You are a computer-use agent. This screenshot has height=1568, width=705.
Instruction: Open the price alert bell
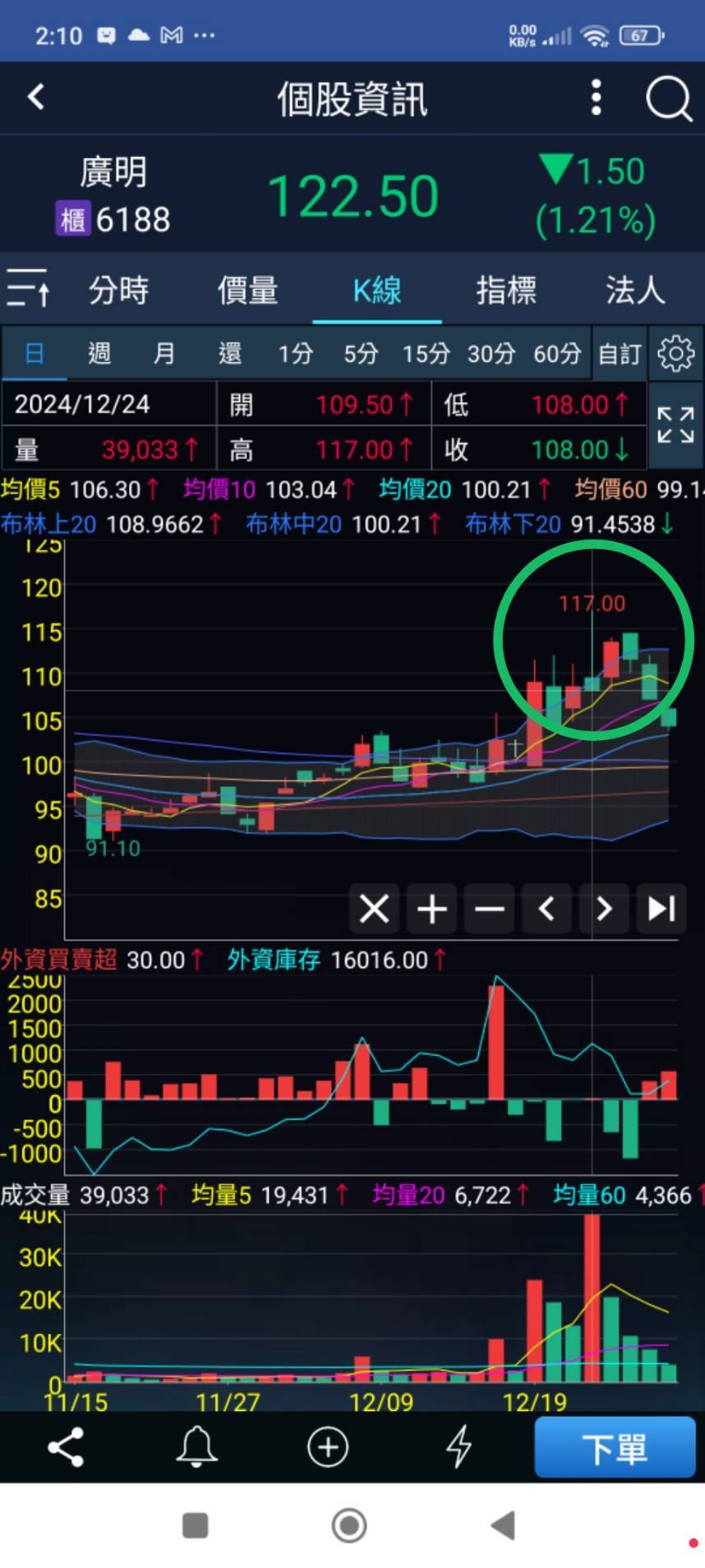[196, 1446]
